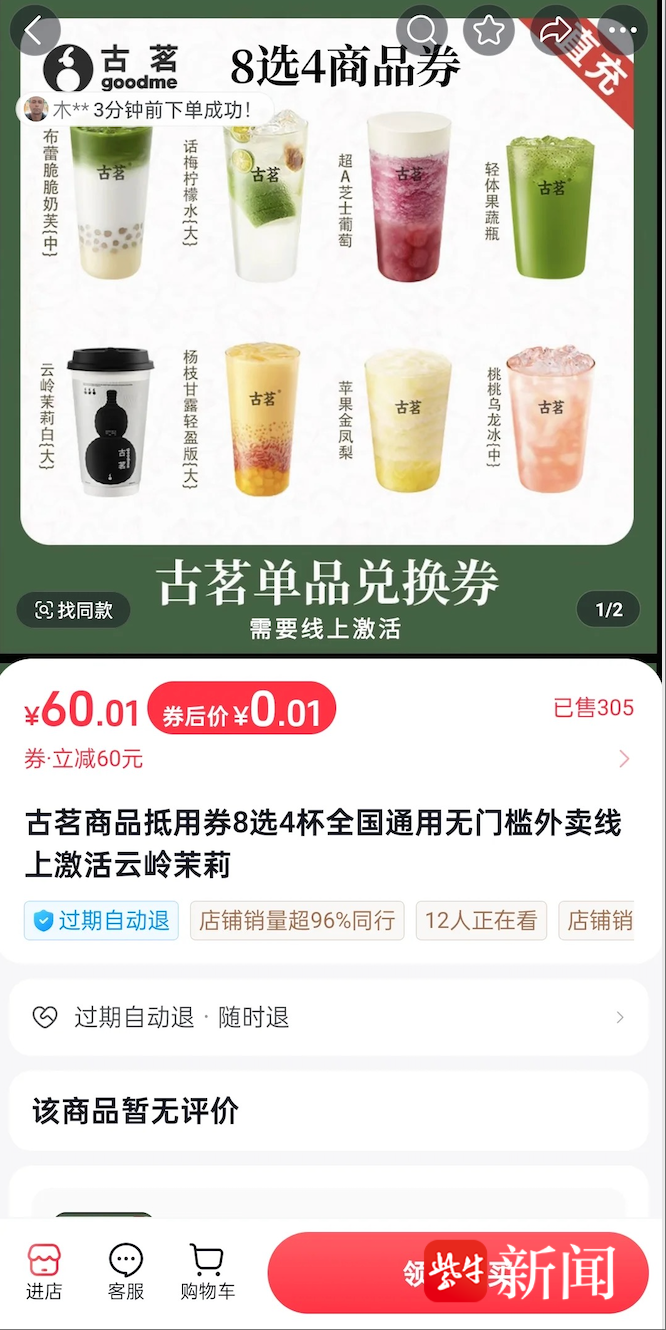The height and width of the screenshot is (1330, 666).
Task: Contact customer service via 客服
Action: tap(126, 1272)
